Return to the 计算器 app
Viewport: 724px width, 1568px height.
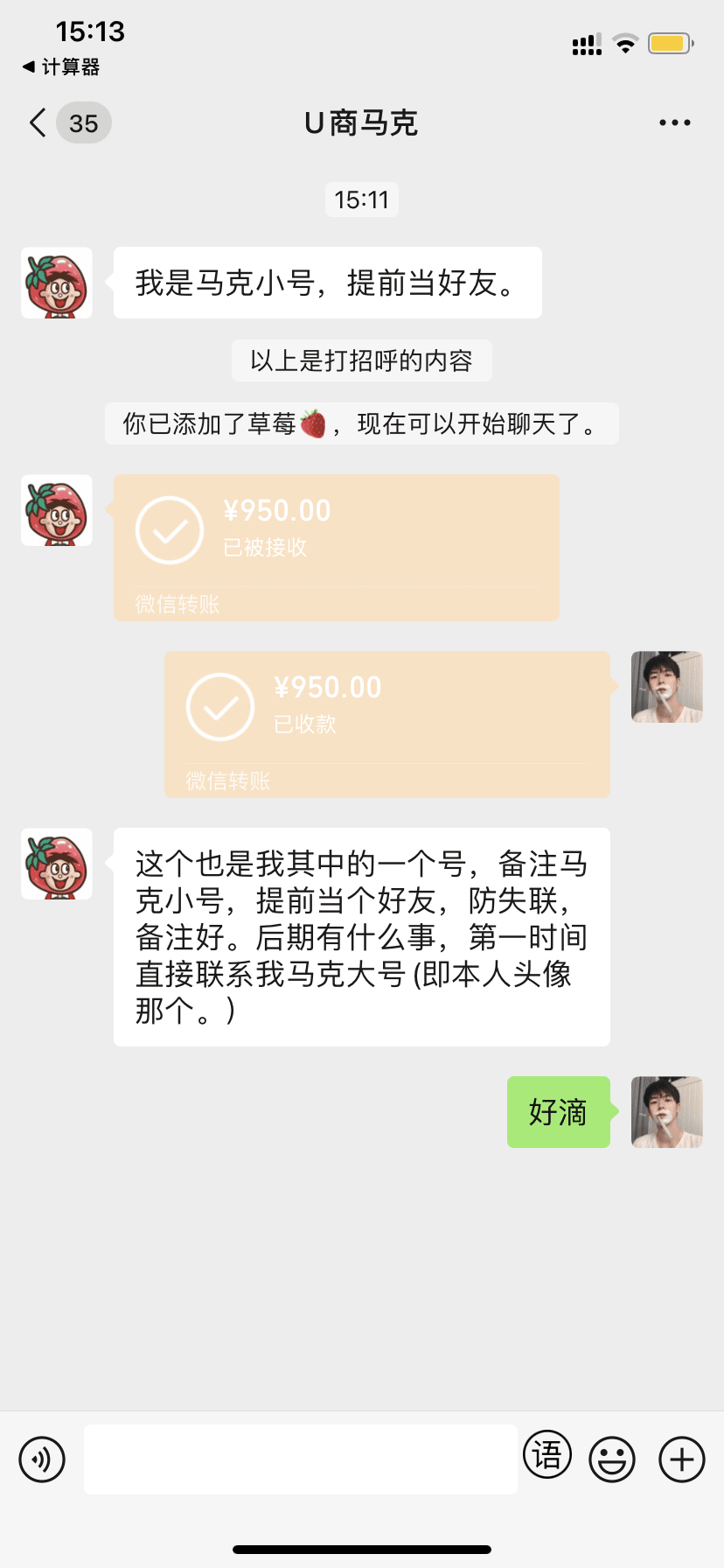point(61,67)
